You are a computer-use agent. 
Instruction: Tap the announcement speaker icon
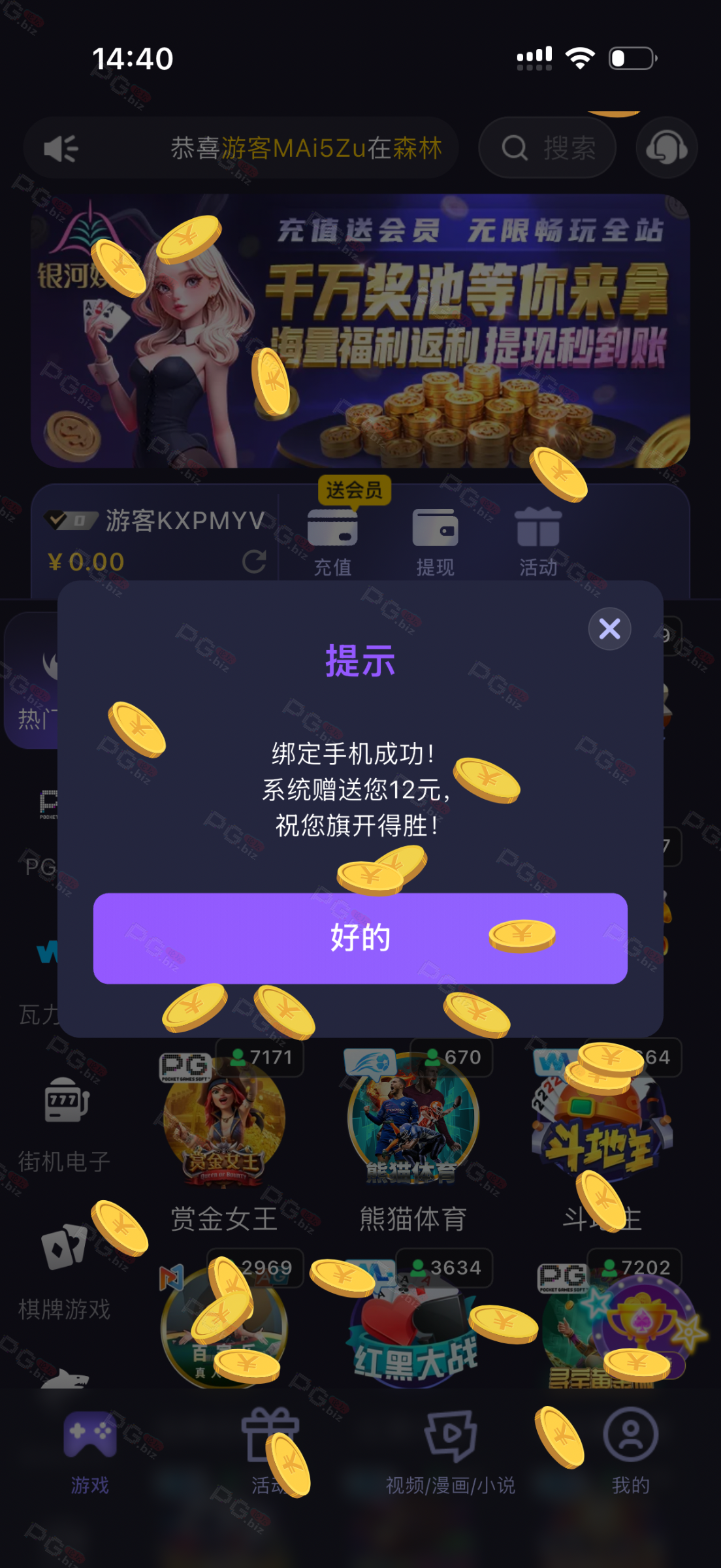pos(61,149)
